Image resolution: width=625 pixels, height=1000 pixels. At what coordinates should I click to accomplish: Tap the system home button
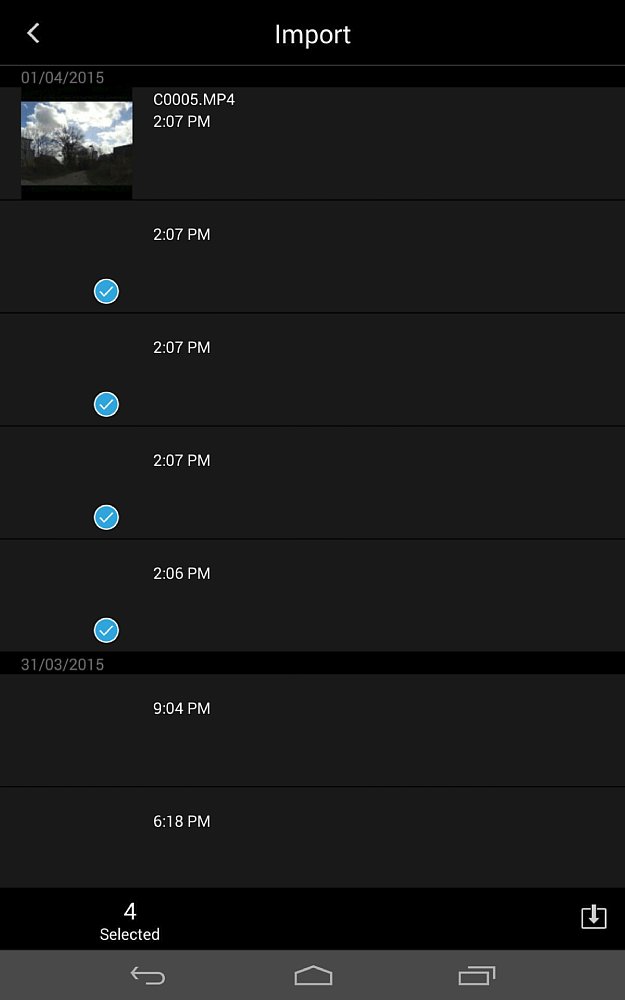pyautogui.click(x=313, y=975)
